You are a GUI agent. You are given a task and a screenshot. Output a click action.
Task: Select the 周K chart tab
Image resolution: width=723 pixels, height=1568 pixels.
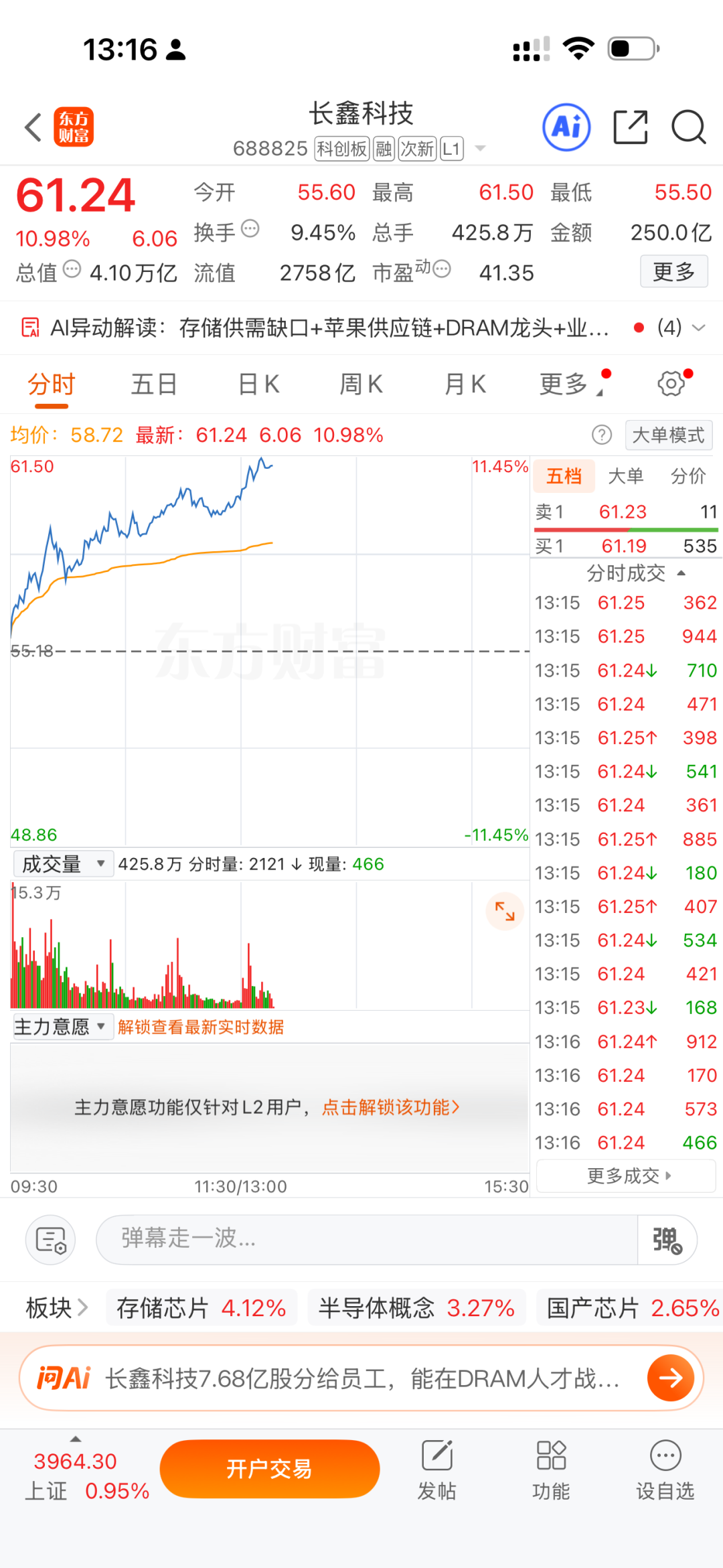[x=361, y=384]
